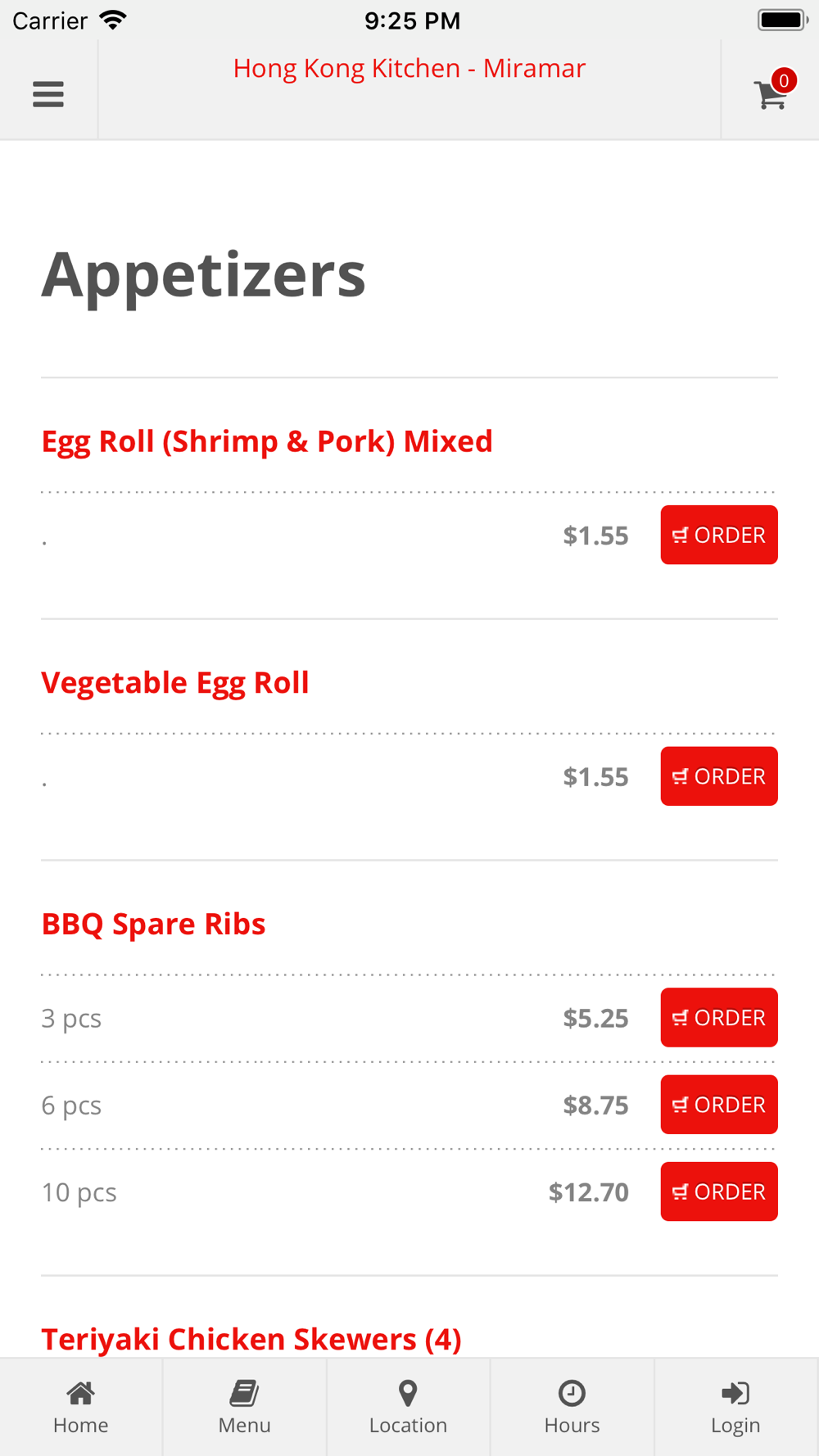Viewport: 819px width, 1456px height.
Task: Order the Egg Roll (Shrimp & Pork) Mixed
Action: coord(719,535)
